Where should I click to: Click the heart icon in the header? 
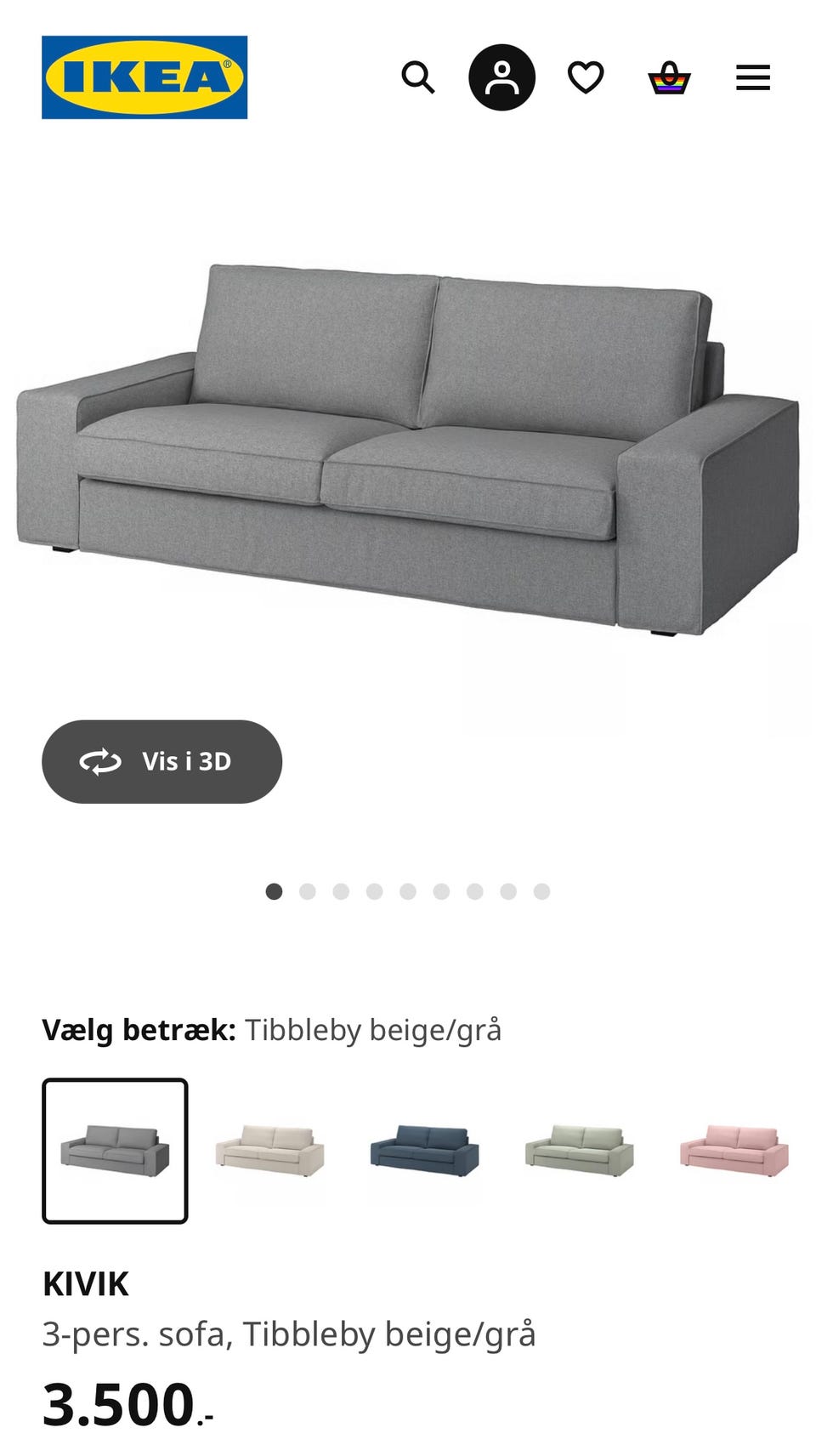pyautogui.click(x=586, y=77)
